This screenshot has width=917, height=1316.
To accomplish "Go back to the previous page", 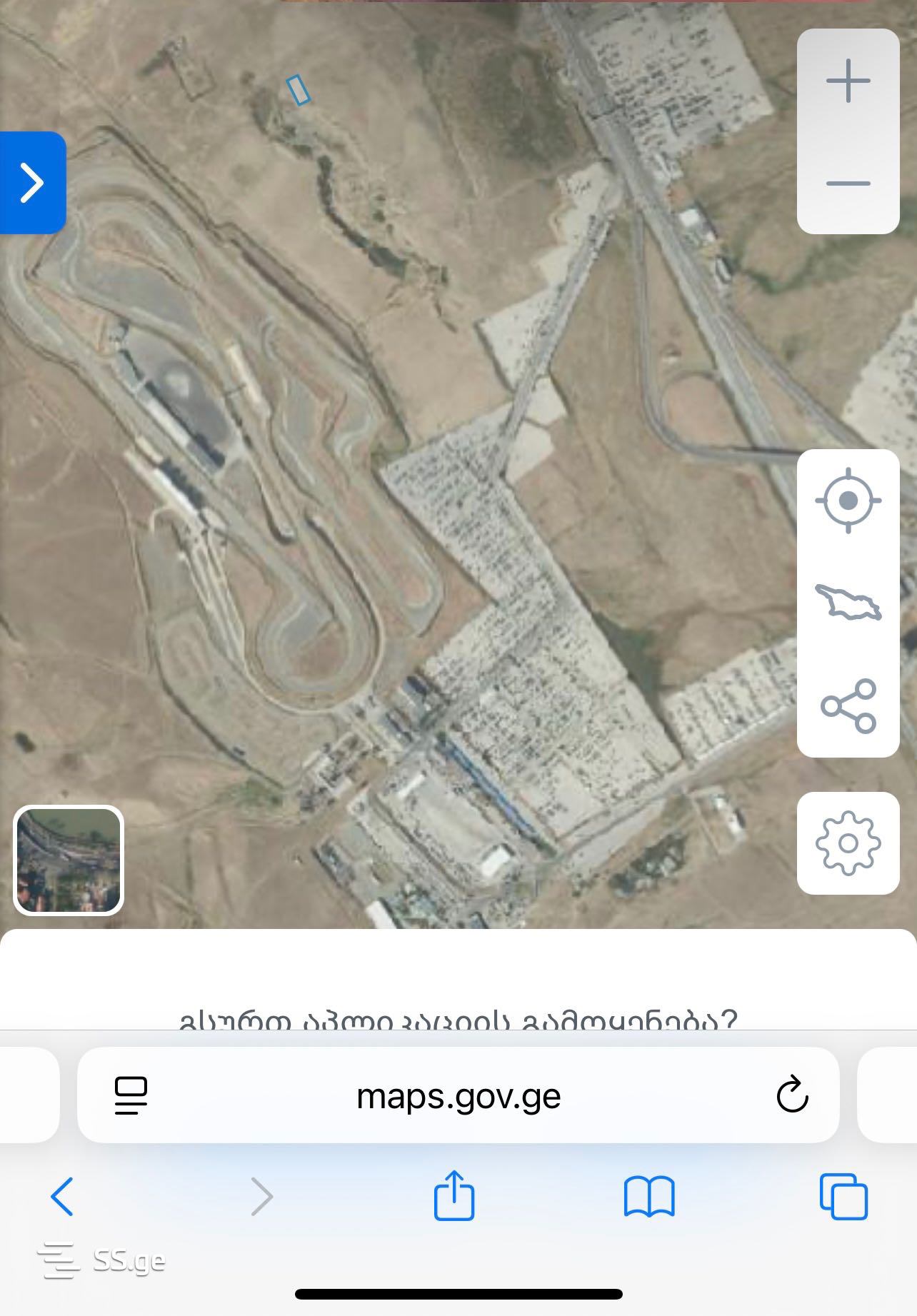I will (62, 1196).
